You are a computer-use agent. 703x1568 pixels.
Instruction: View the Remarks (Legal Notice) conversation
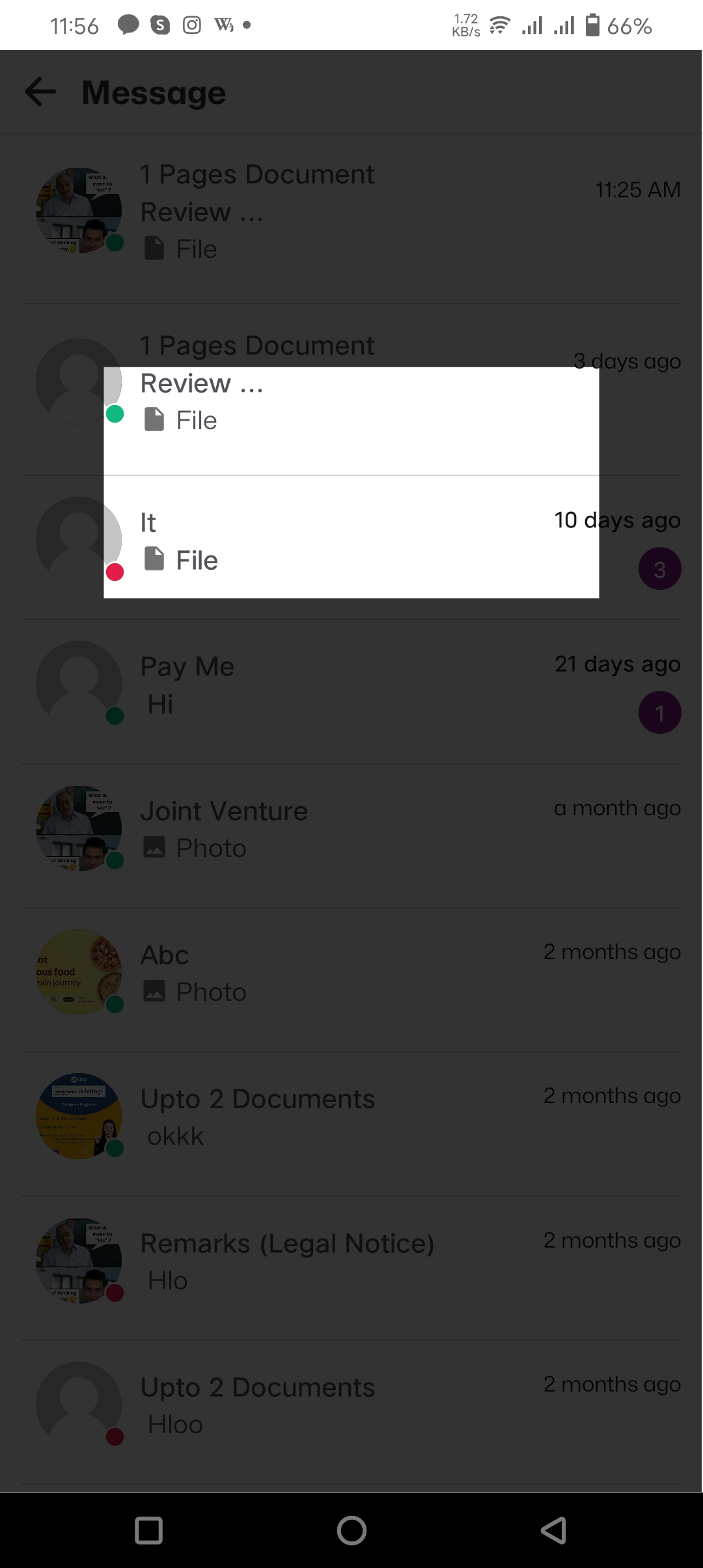click(351, 1261)
